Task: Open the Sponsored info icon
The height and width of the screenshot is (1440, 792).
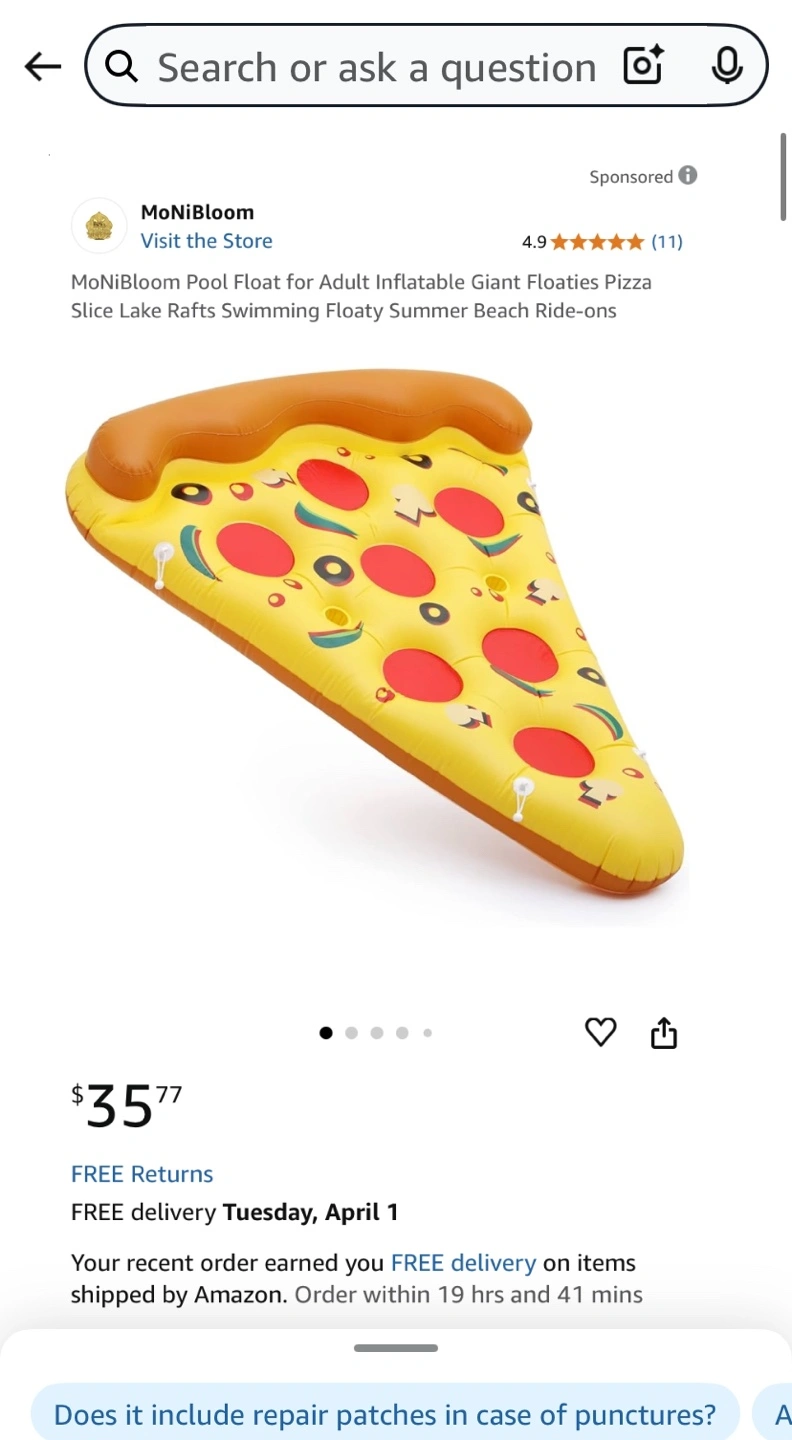Action: [688, 176]
